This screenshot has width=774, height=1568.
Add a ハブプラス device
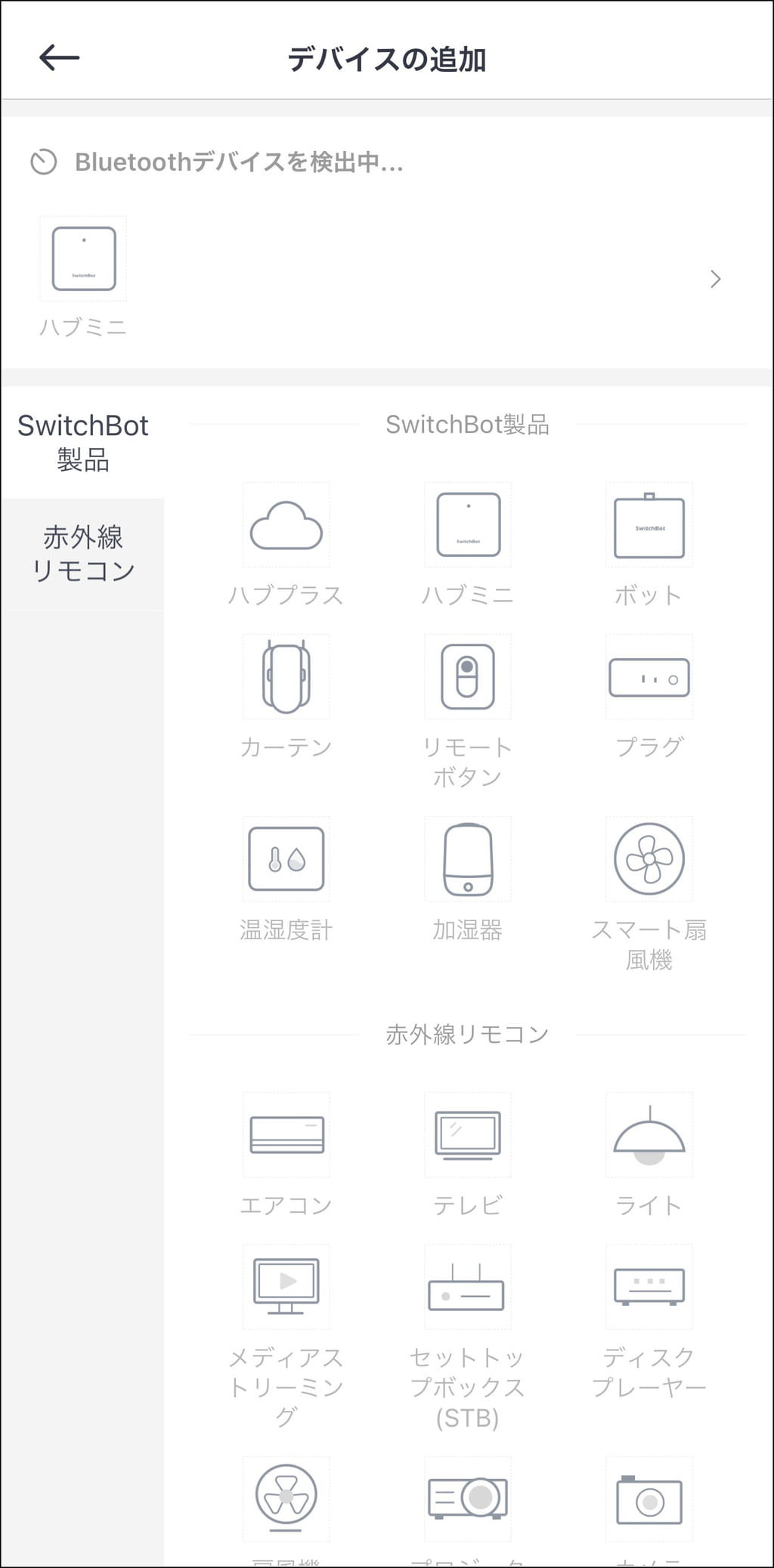tap(286, 526)
